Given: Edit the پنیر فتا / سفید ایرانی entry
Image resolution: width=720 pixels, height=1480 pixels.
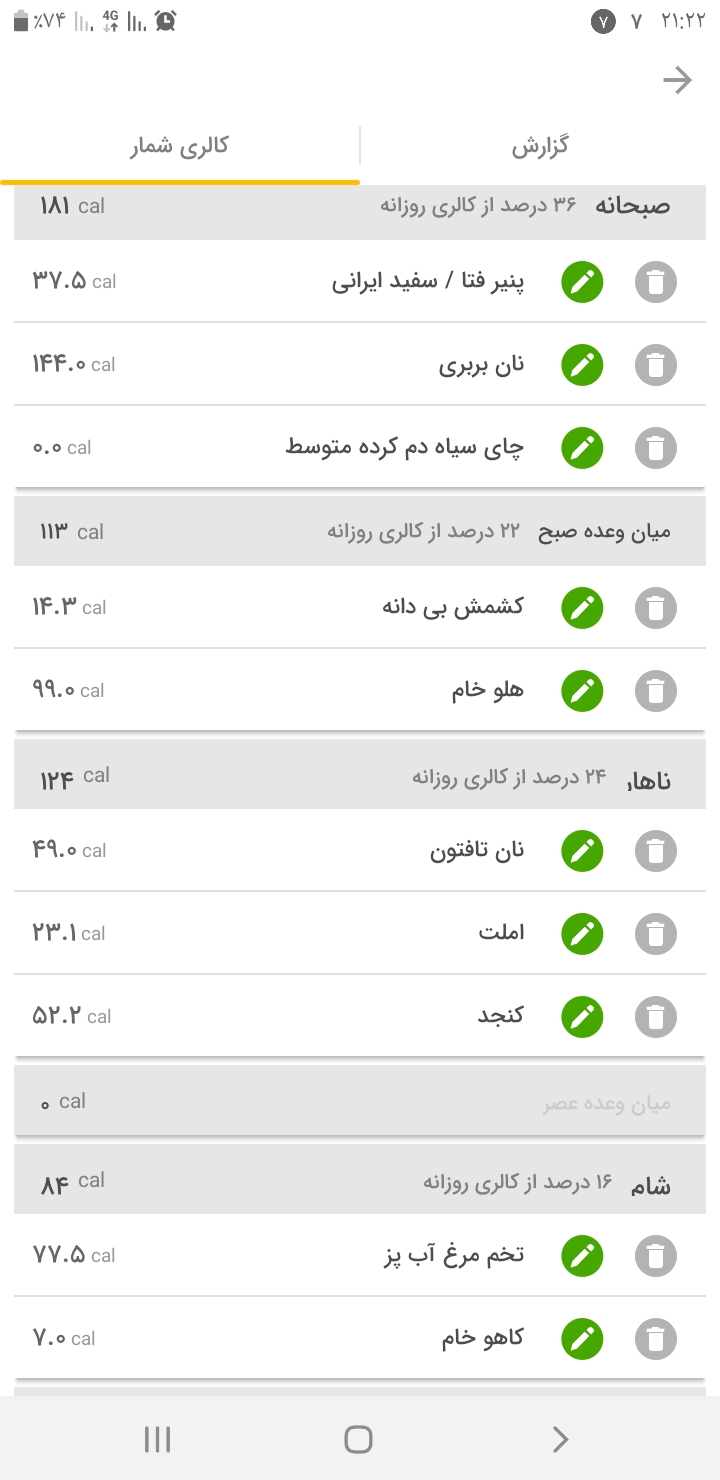Looking at the screenshot, I should [582, 283].
